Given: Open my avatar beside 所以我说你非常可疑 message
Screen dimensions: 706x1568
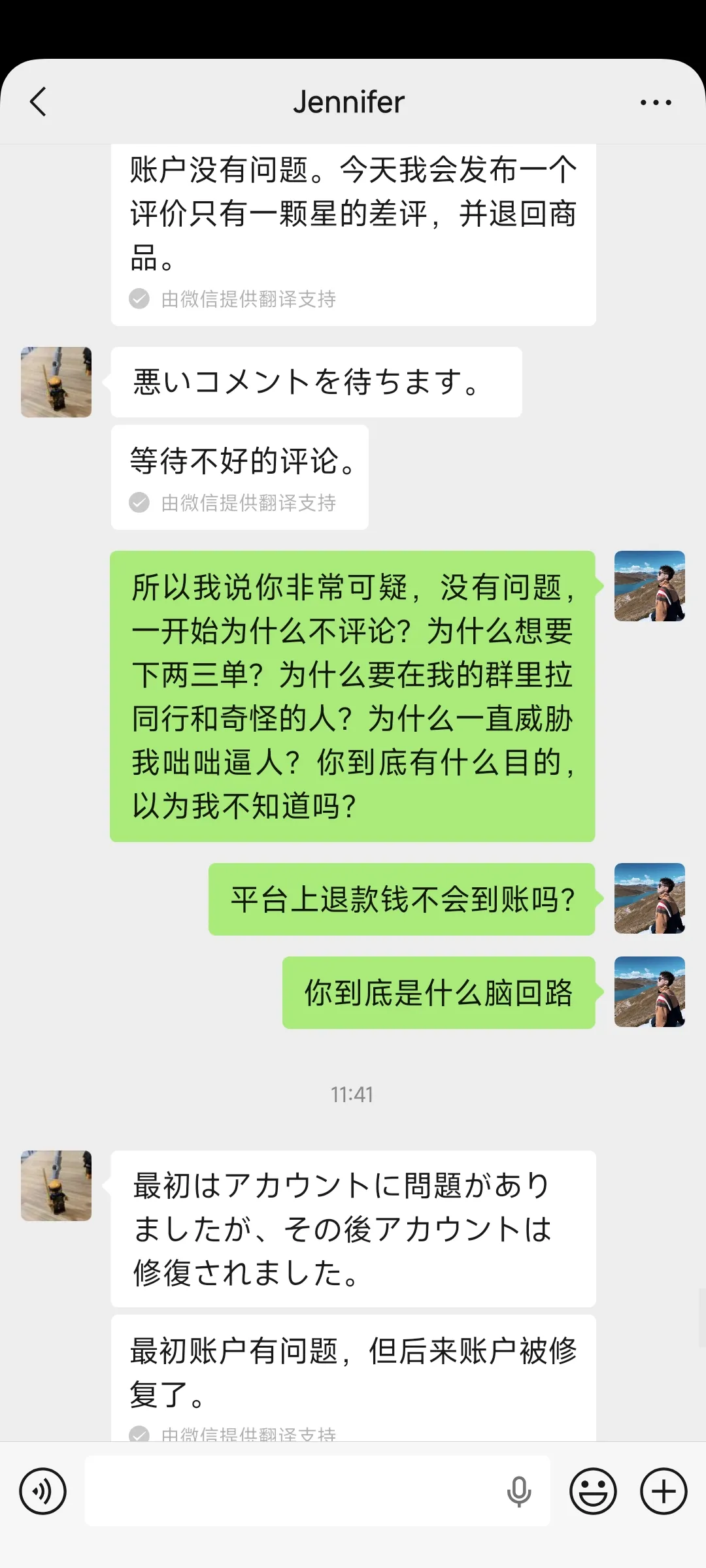Looking at the screenshot, I should point(649,586).
